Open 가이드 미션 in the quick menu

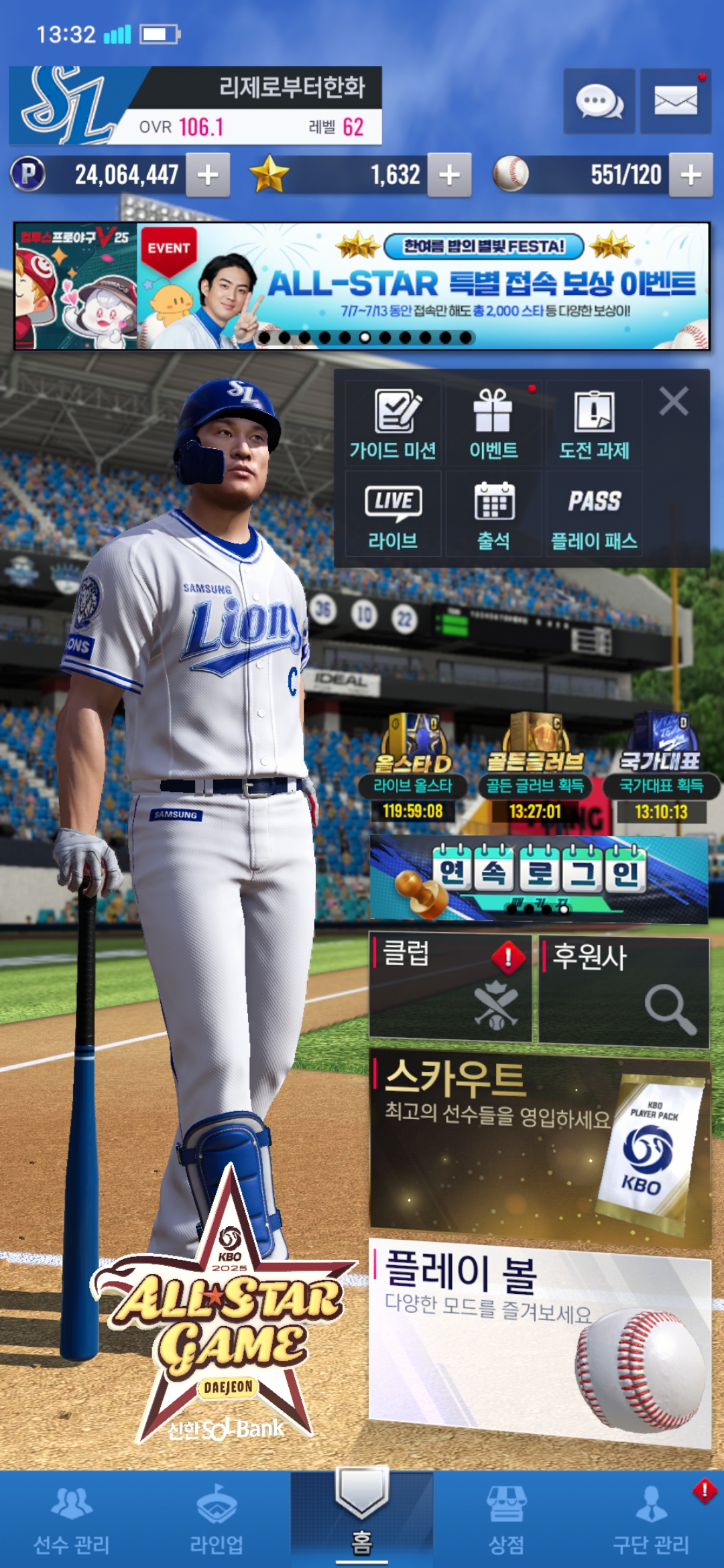pyautogui.click(x=393, y=424)
